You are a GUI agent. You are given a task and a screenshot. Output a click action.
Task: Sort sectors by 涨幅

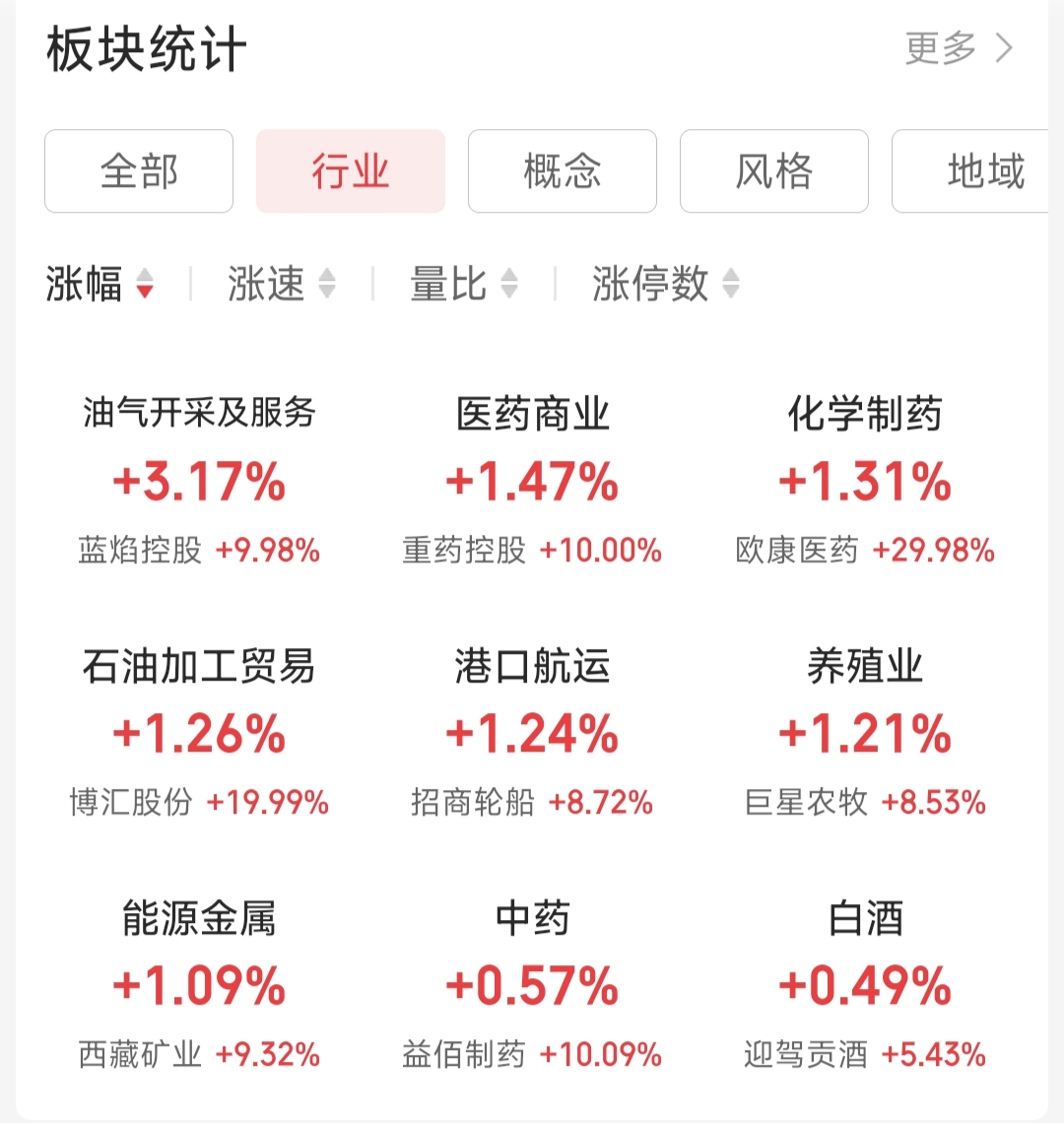click(x=100, y=284)
